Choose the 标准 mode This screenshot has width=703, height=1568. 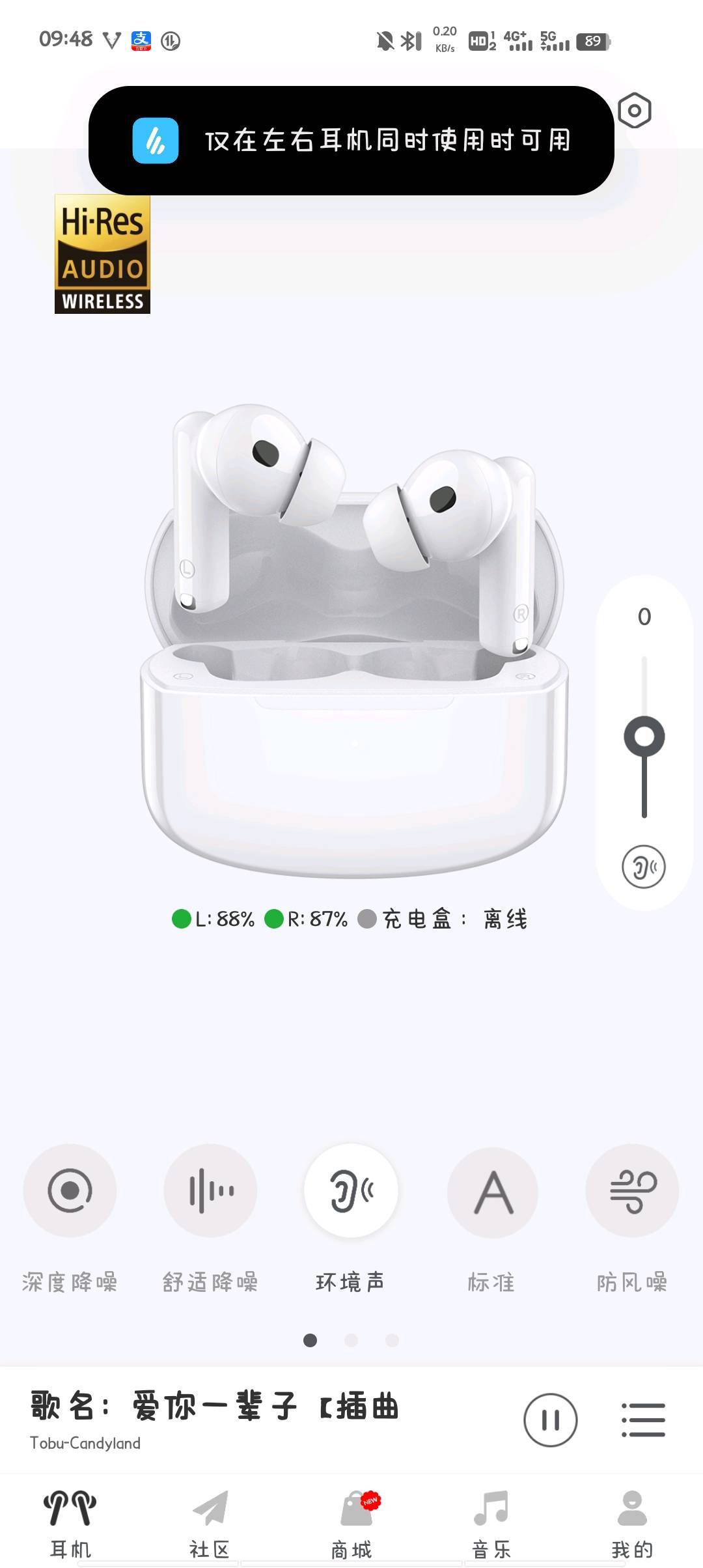(492, 1190)
